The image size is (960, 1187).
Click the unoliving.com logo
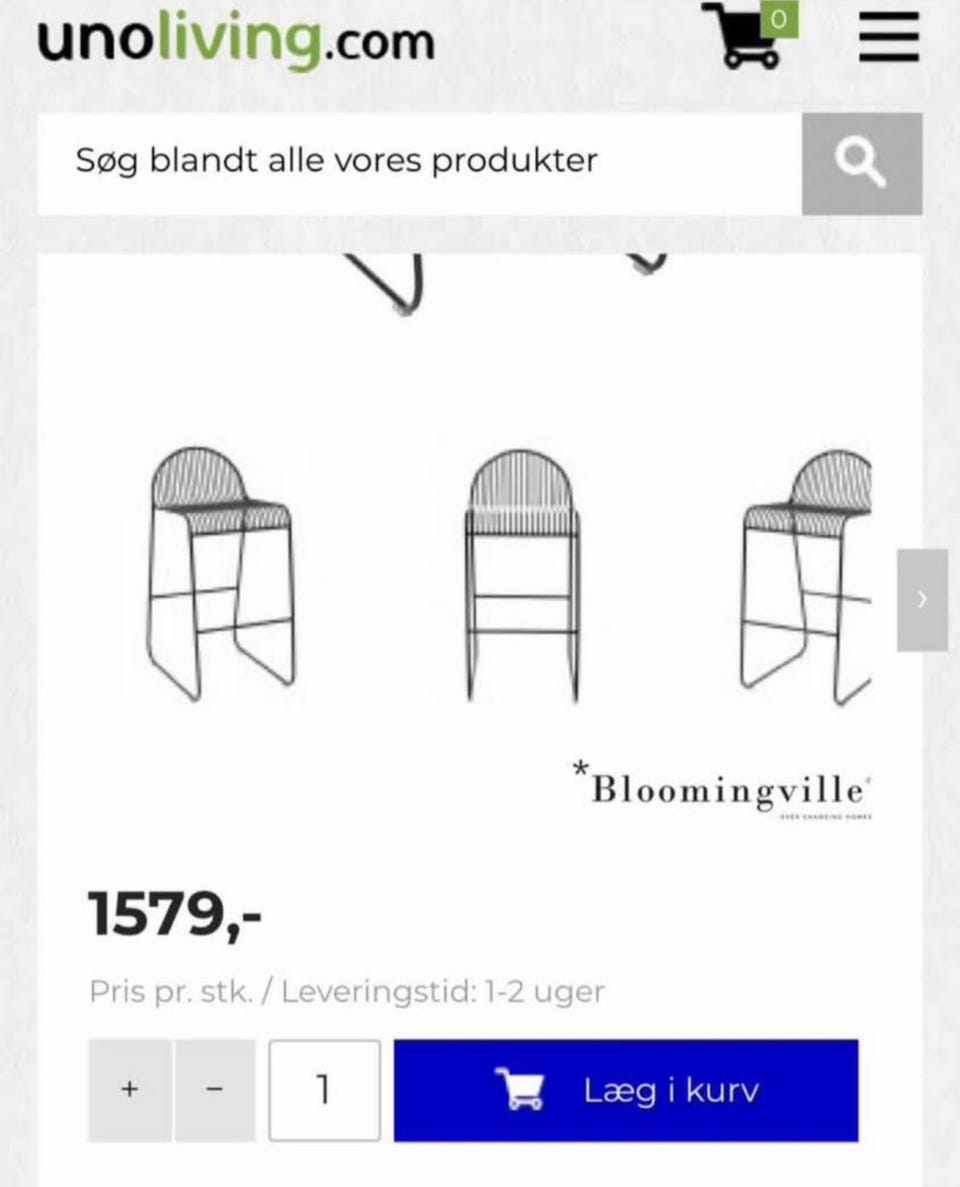click(234, 40)
